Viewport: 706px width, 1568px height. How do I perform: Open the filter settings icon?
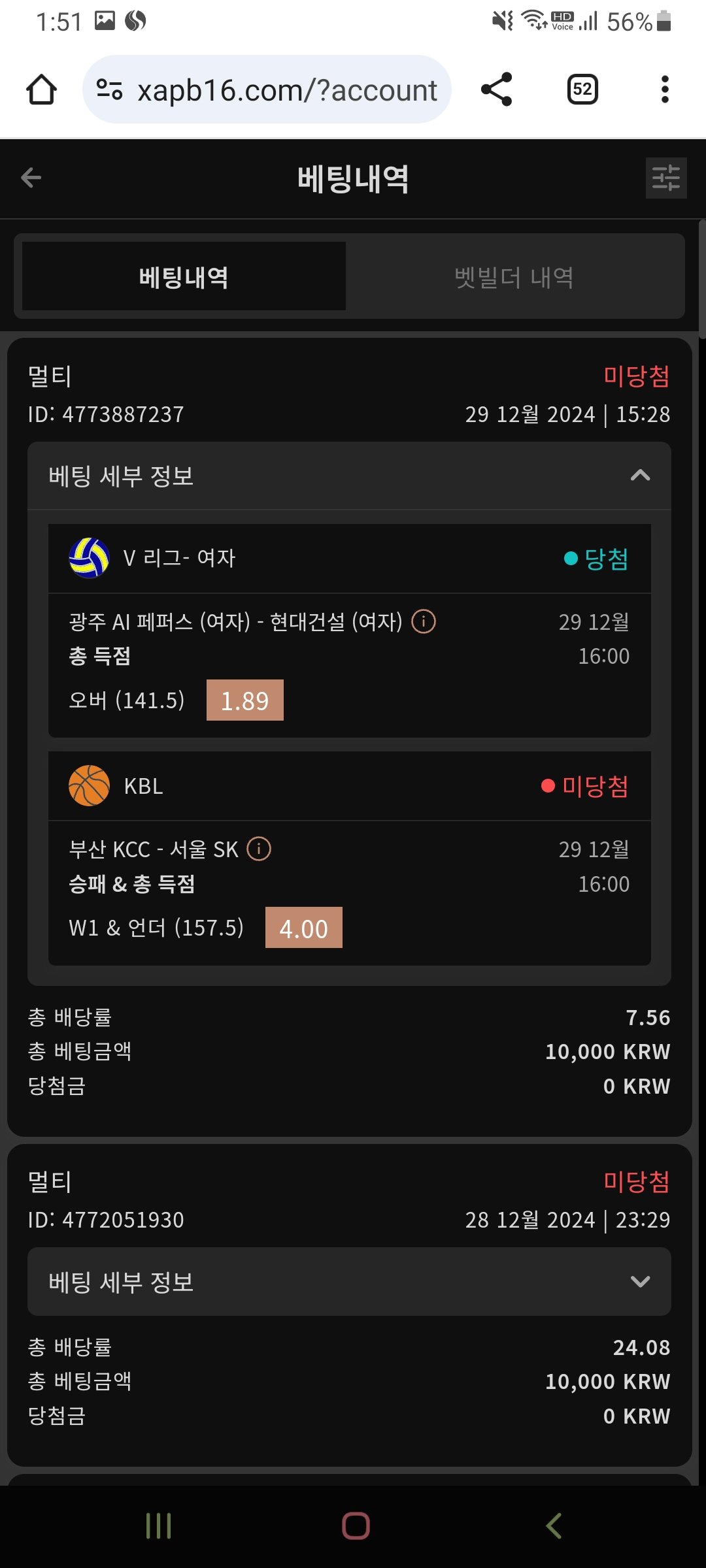point(665,178)
